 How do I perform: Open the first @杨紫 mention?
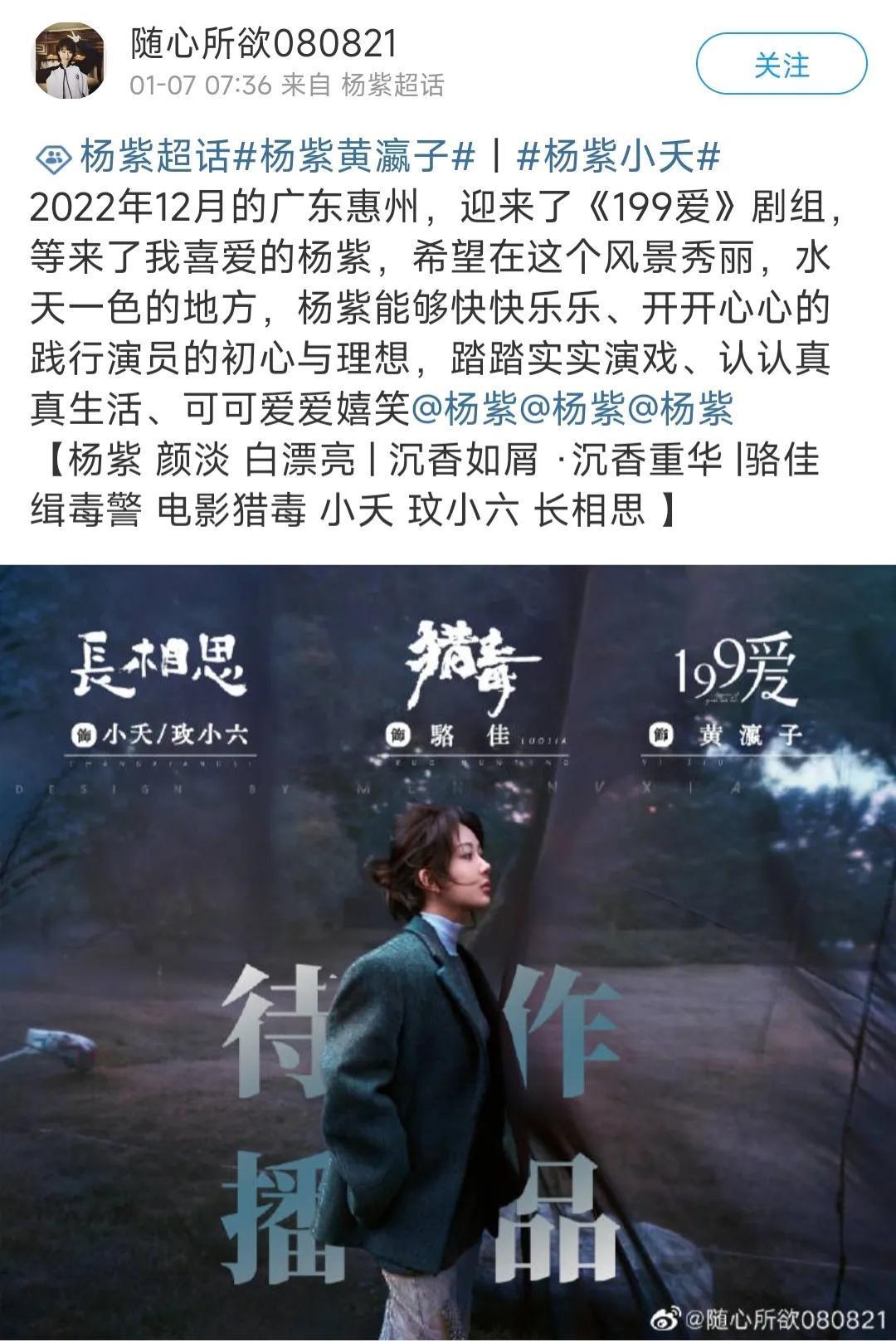coord(465,409)
